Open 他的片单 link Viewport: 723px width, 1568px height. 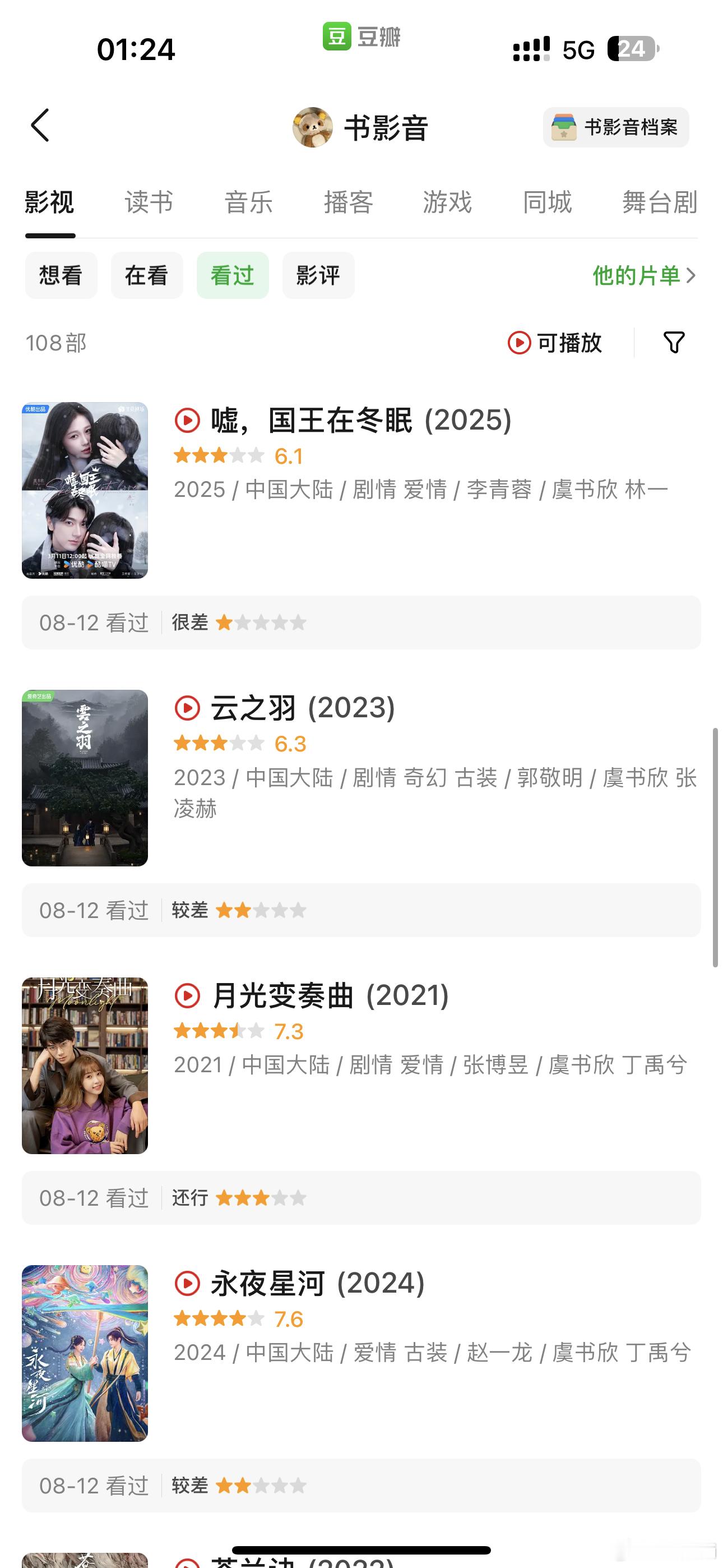[x=643, y=276]
